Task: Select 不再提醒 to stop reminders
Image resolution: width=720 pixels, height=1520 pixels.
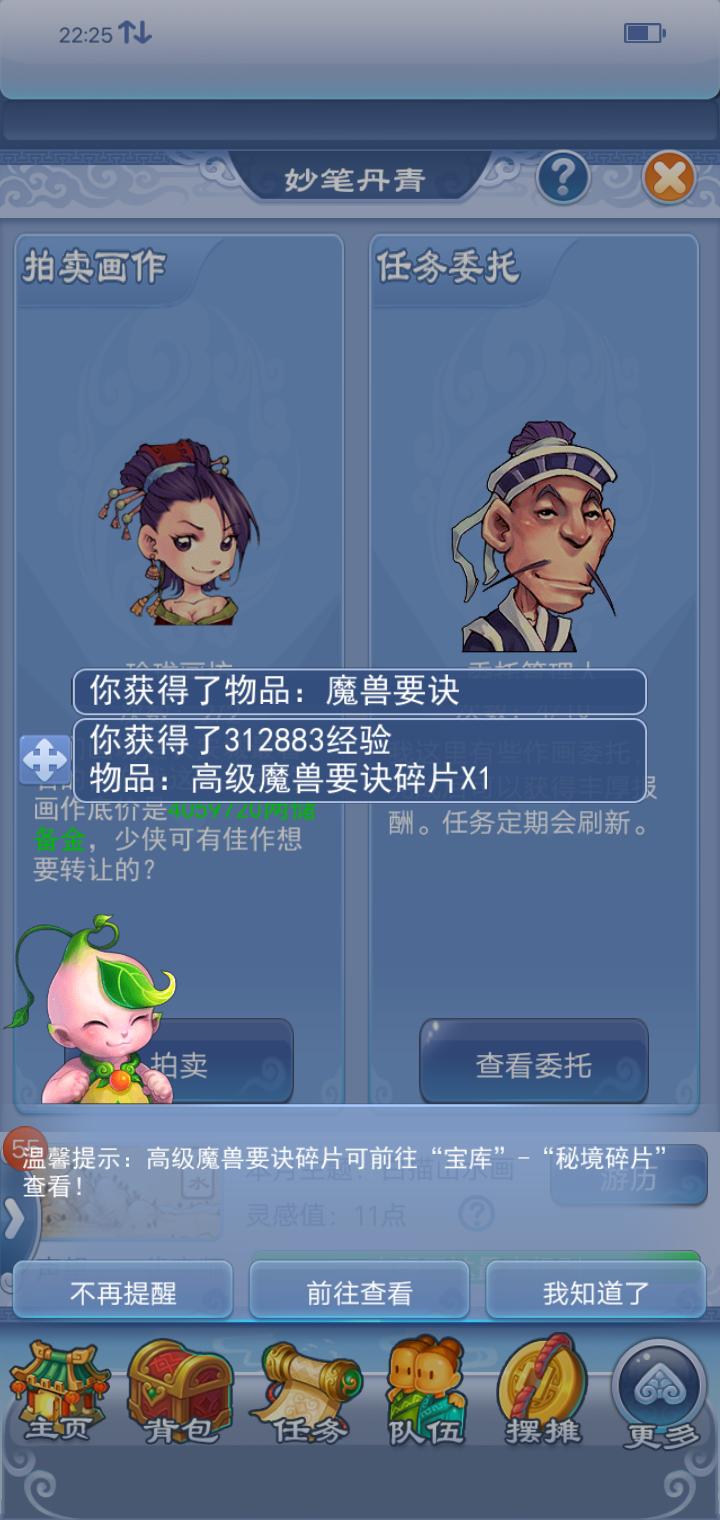Action: 123,1292
